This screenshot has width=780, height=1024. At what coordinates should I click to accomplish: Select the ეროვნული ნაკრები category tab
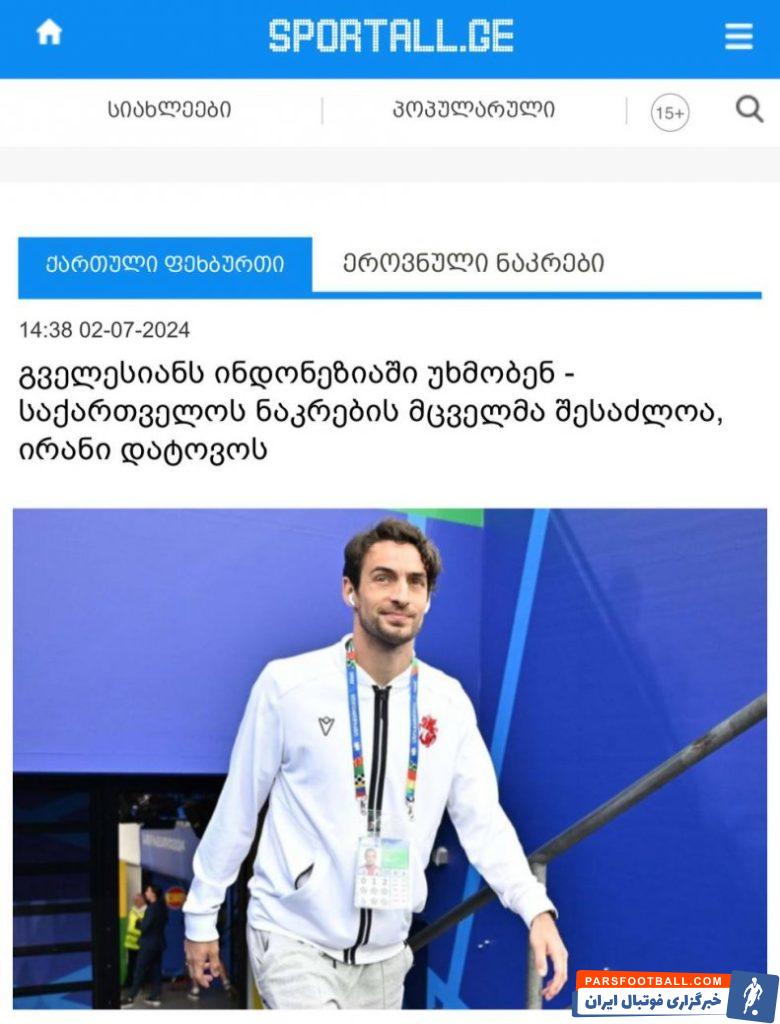473,264
